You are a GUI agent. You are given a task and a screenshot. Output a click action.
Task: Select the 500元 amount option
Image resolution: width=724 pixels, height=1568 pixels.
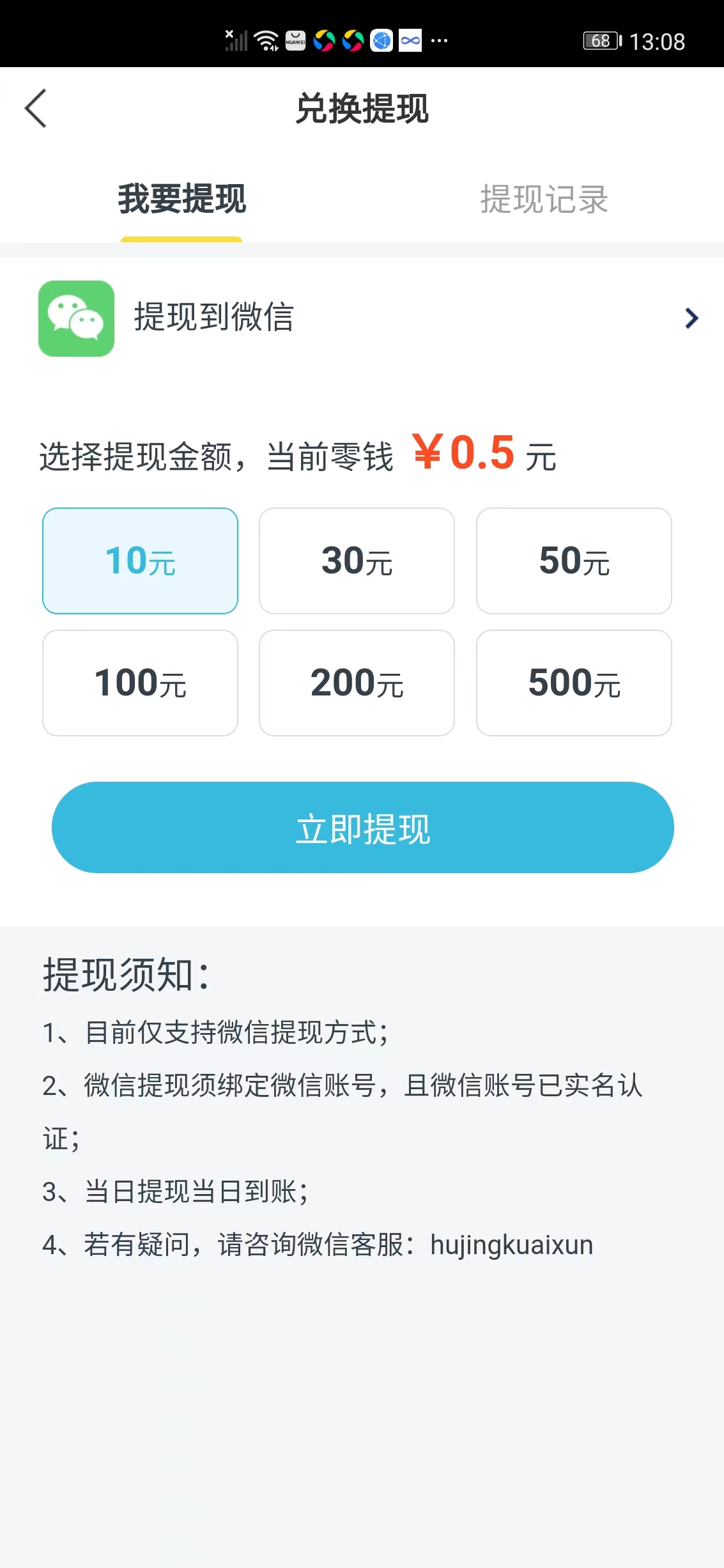pyautogui.click(x=574, y=682)
